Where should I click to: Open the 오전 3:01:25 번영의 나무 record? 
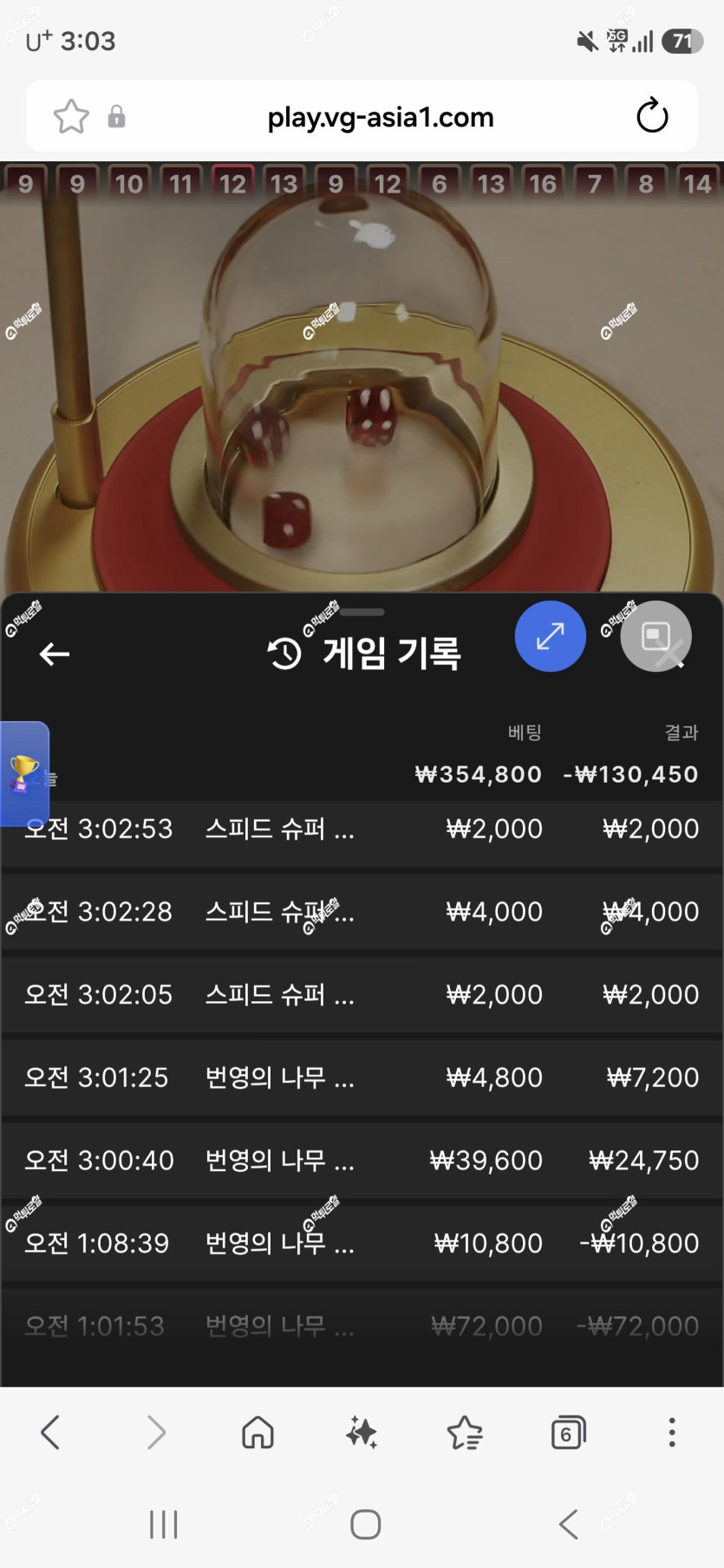(362, 1077)
